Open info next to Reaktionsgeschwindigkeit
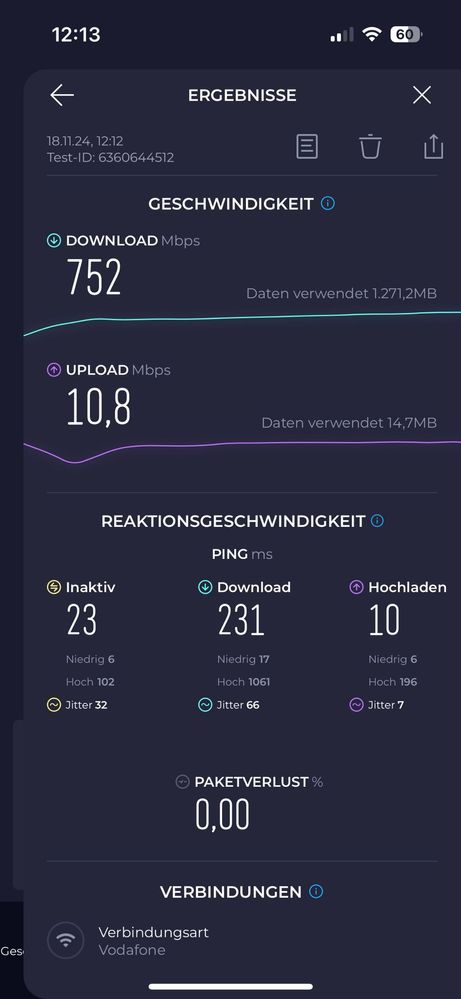The height and width of the screenshot is (999, 461). click(377, 521)
